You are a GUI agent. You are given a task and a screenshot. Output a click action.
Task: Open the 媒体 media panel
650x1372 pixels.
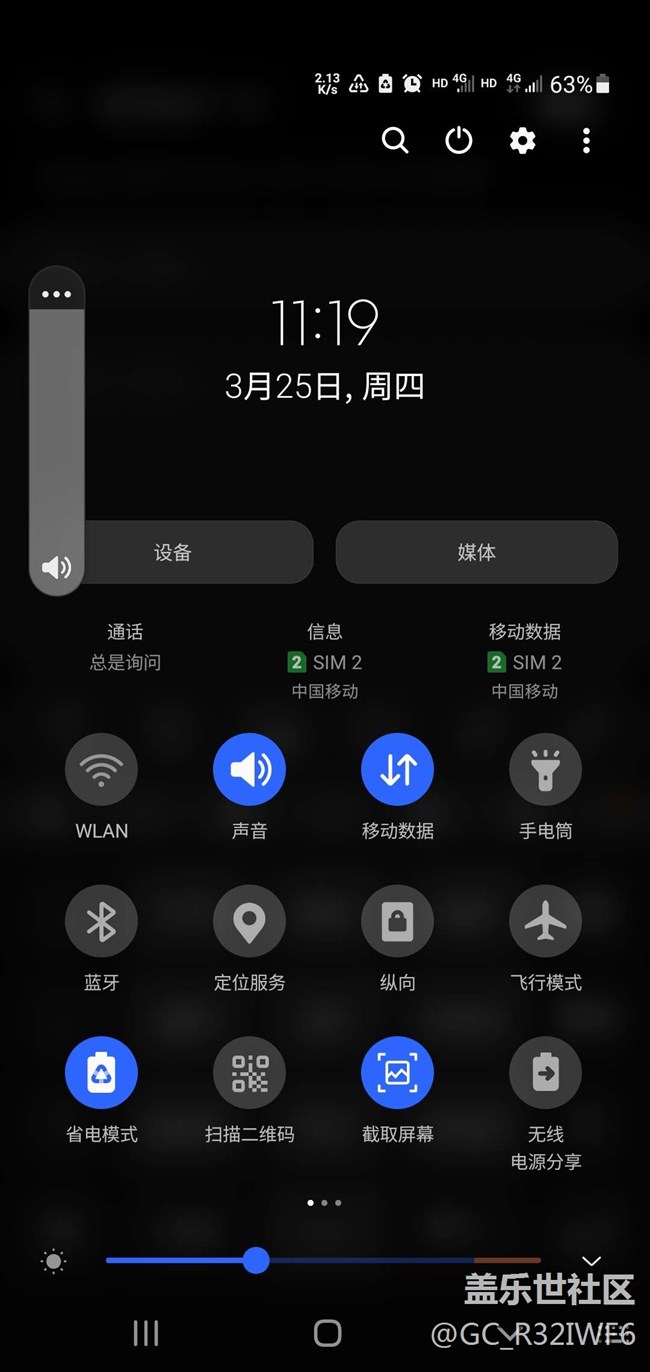click(x=476, y=552)
